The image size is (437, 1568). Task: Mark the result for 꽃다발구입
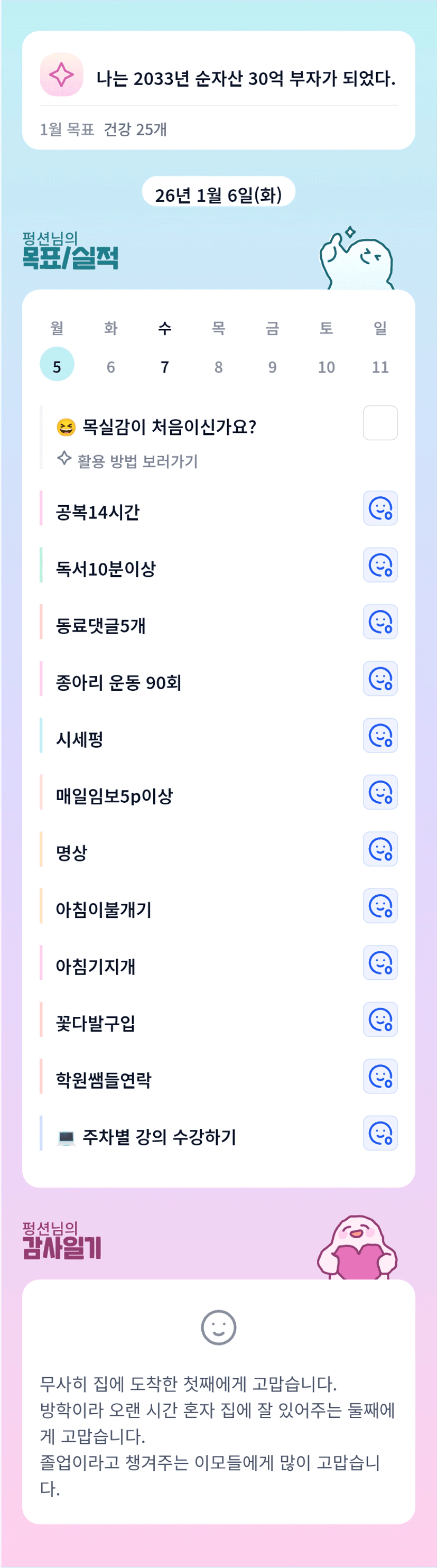tap(380, 1019)
